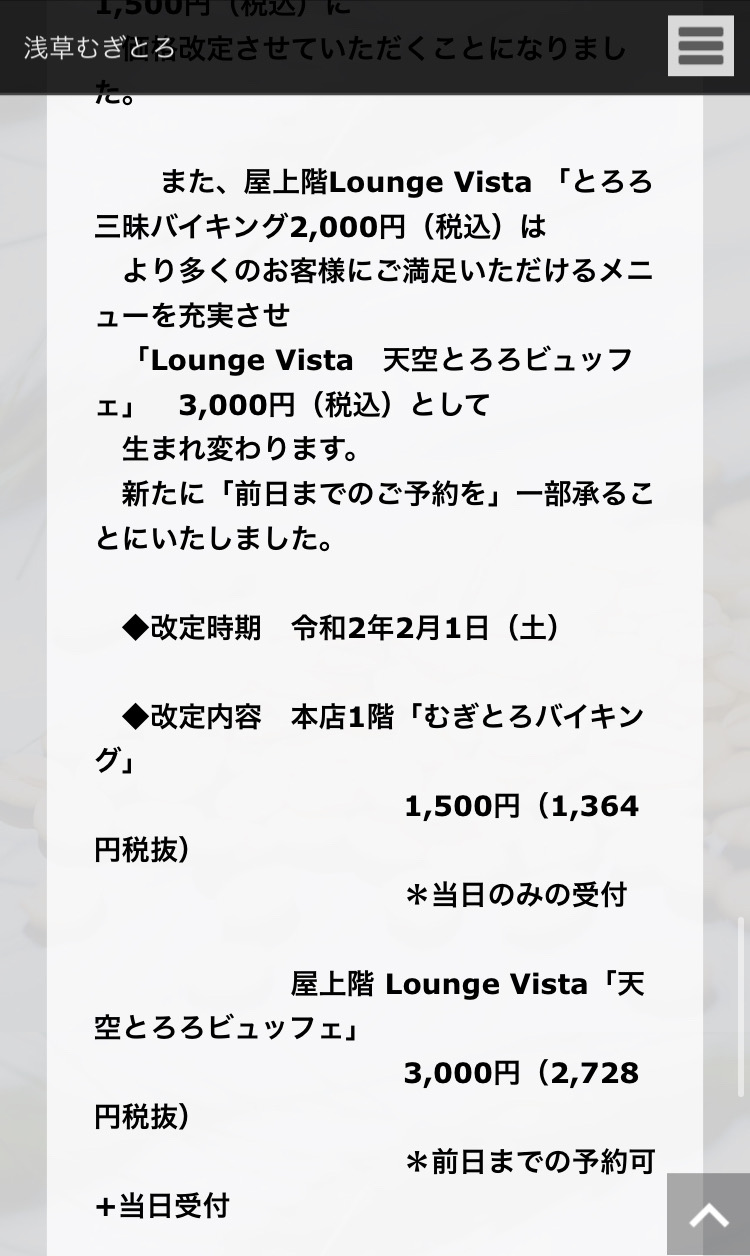This screenshot has height=1256, width=750.
Task: Tap the back-to-top arrow button
Action: [708, 1215]
